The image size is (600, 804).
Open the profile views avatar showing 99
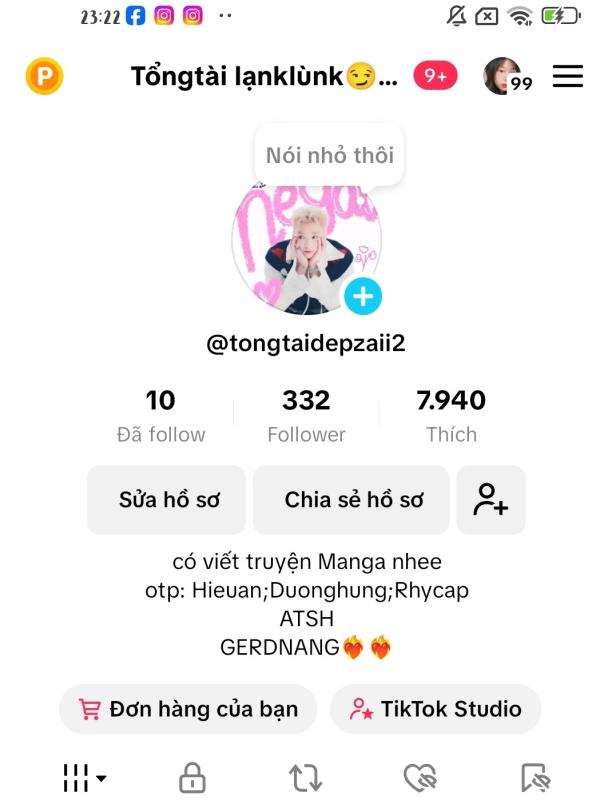tap(505, 76)
